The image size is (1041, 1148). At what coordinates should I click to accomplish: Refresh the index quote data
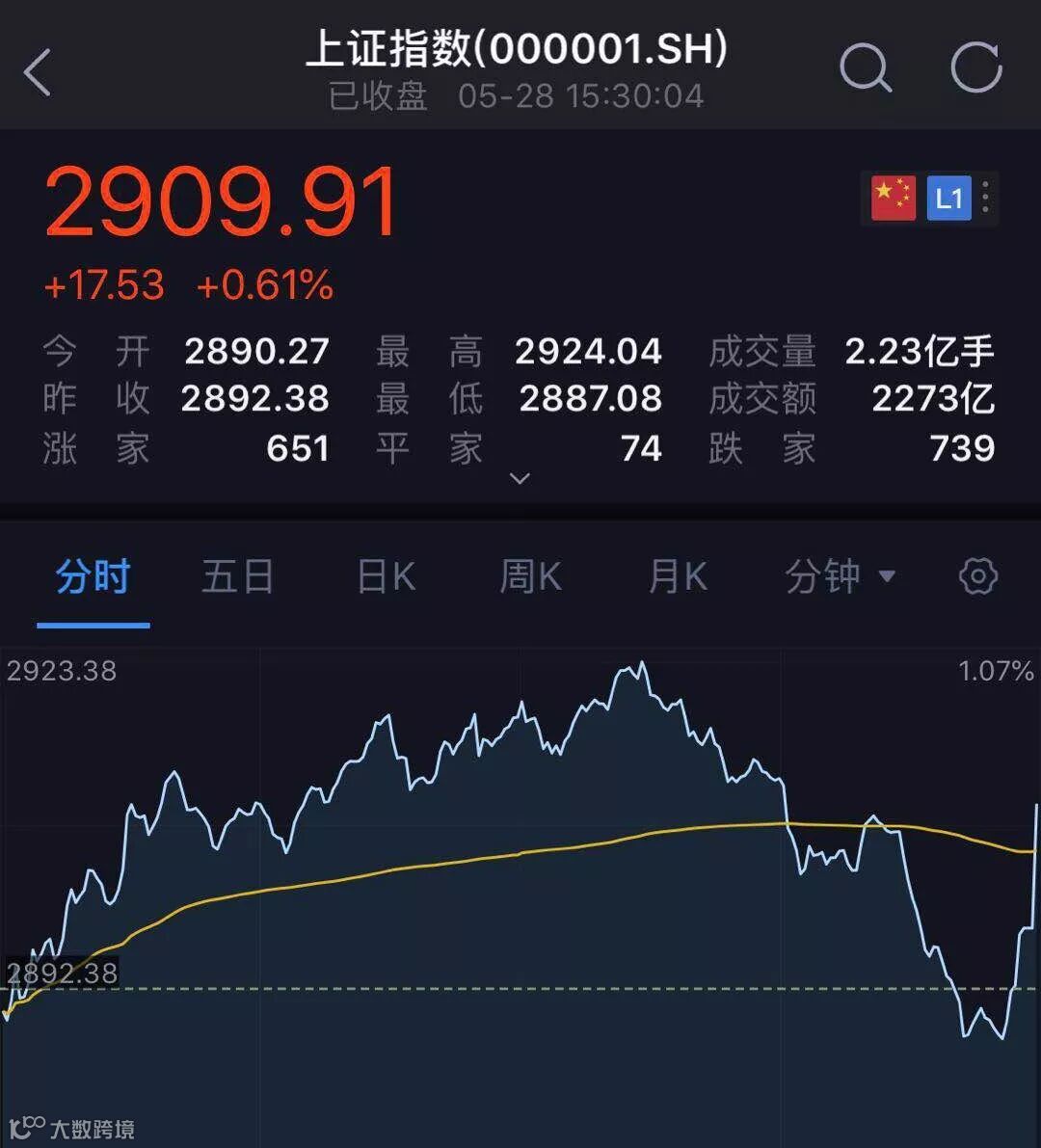pyautogui.click(x=975, y=69)
